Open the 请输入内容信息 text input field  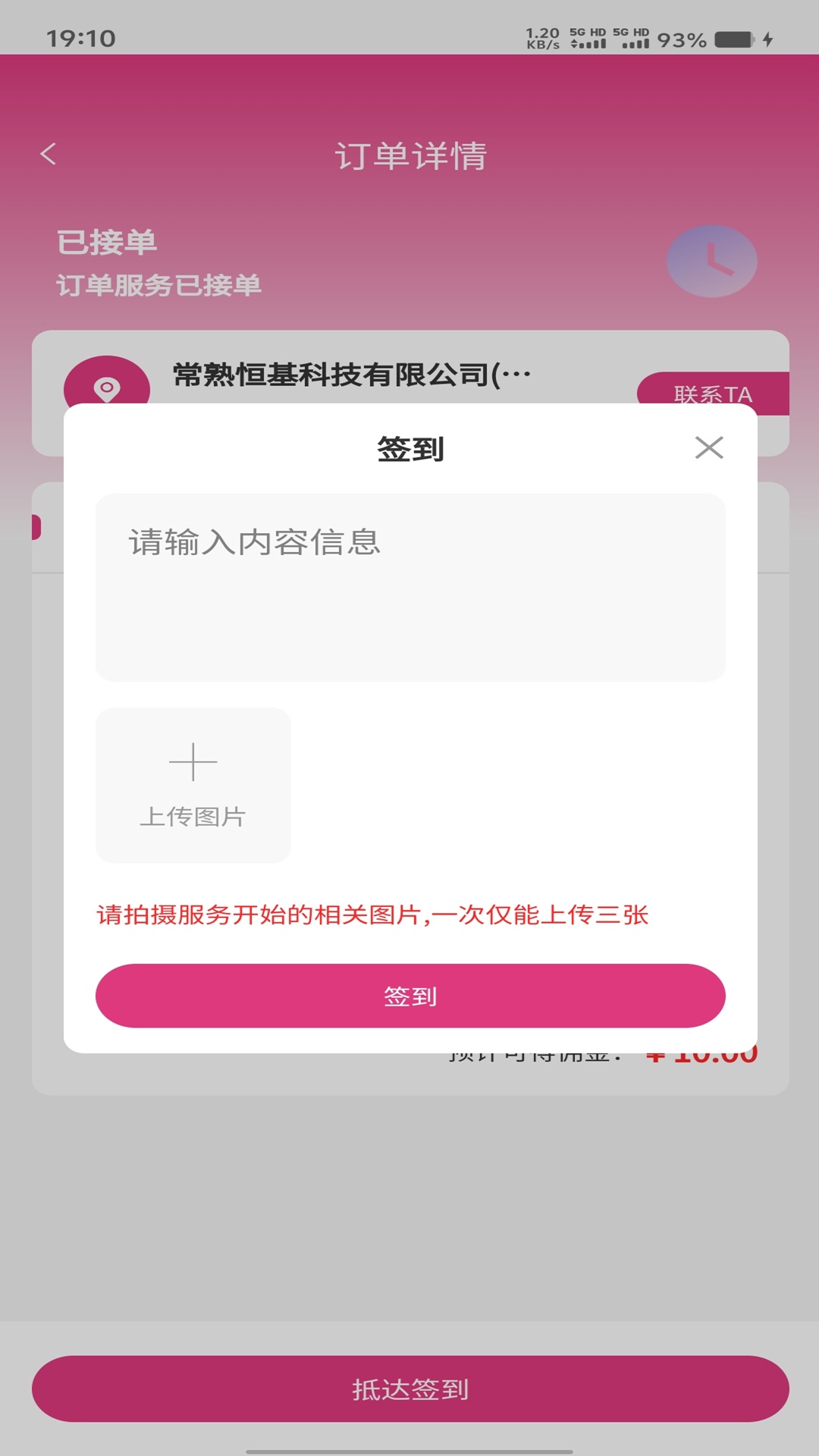[409, 588]
